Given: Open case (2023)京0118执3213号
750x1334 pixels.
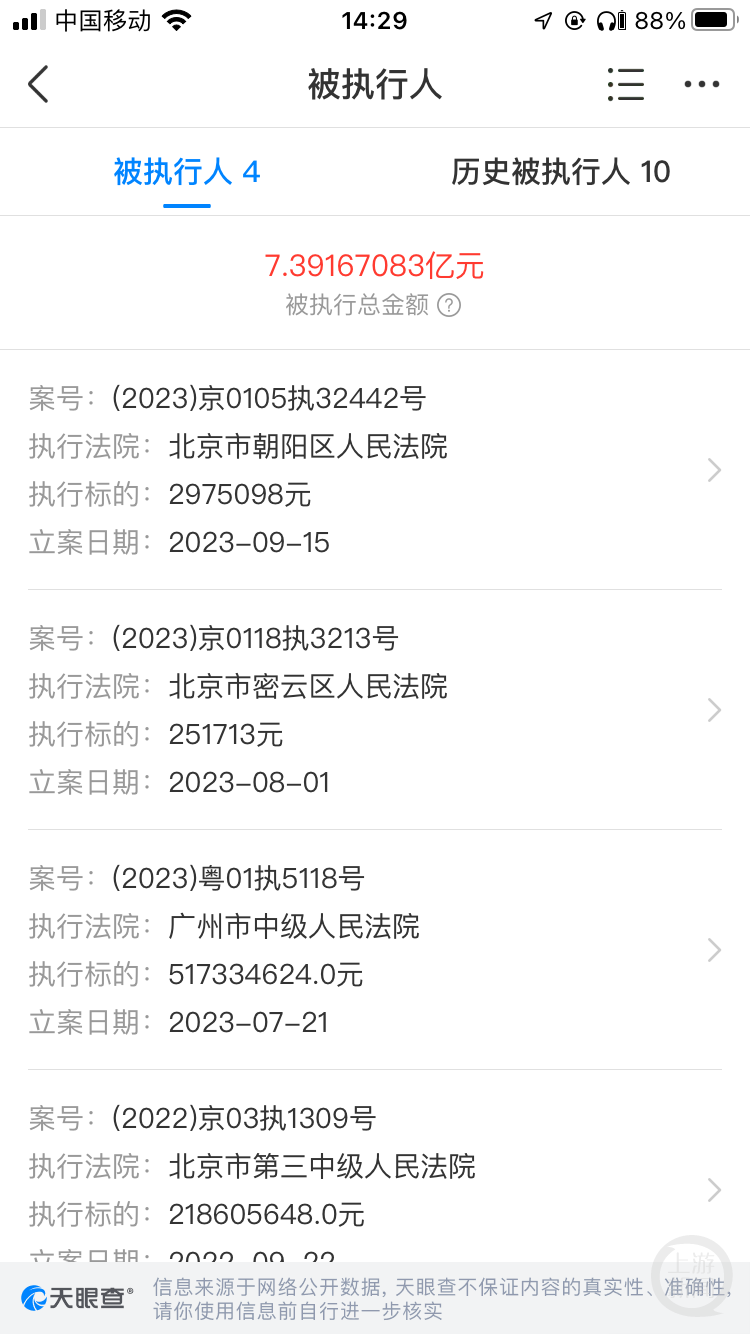Looking at the screenshot, I should click(374, 710).
